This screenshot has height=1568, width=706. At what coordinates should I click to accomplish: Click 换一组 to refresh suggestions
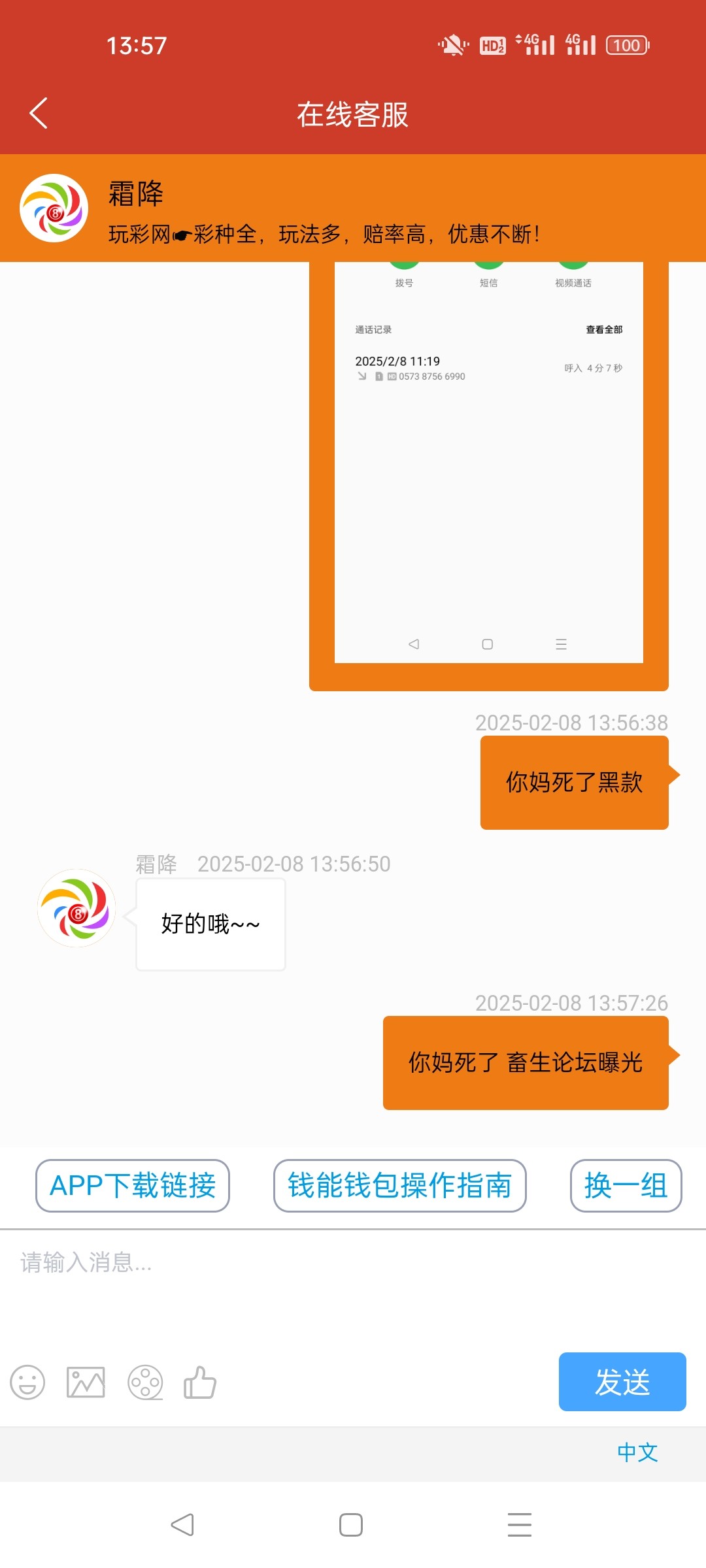(x=625, y=1186)
